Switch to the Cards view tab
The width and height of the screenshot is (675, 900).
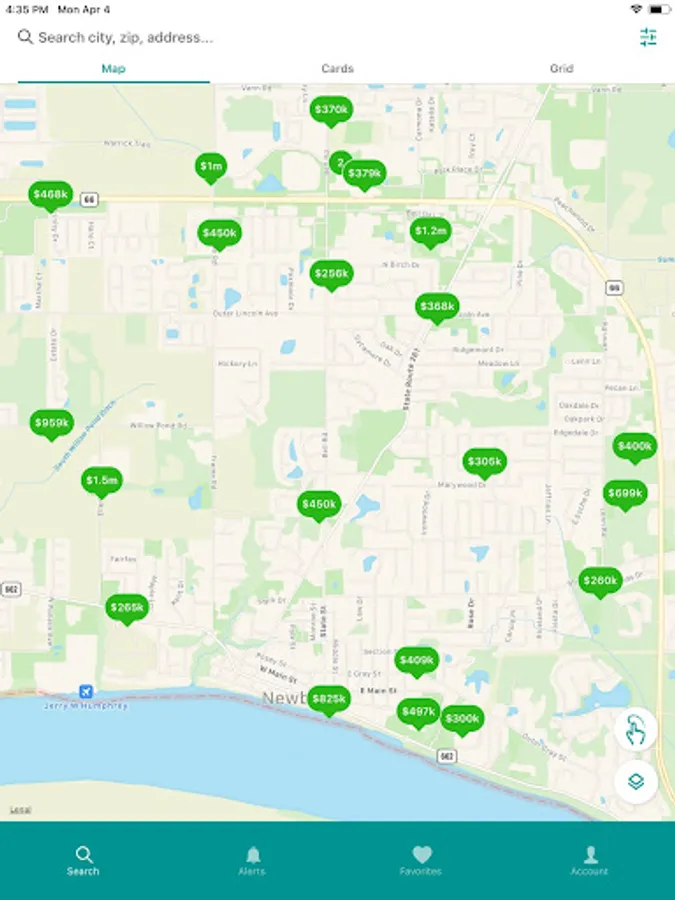(x=338, y=69)
